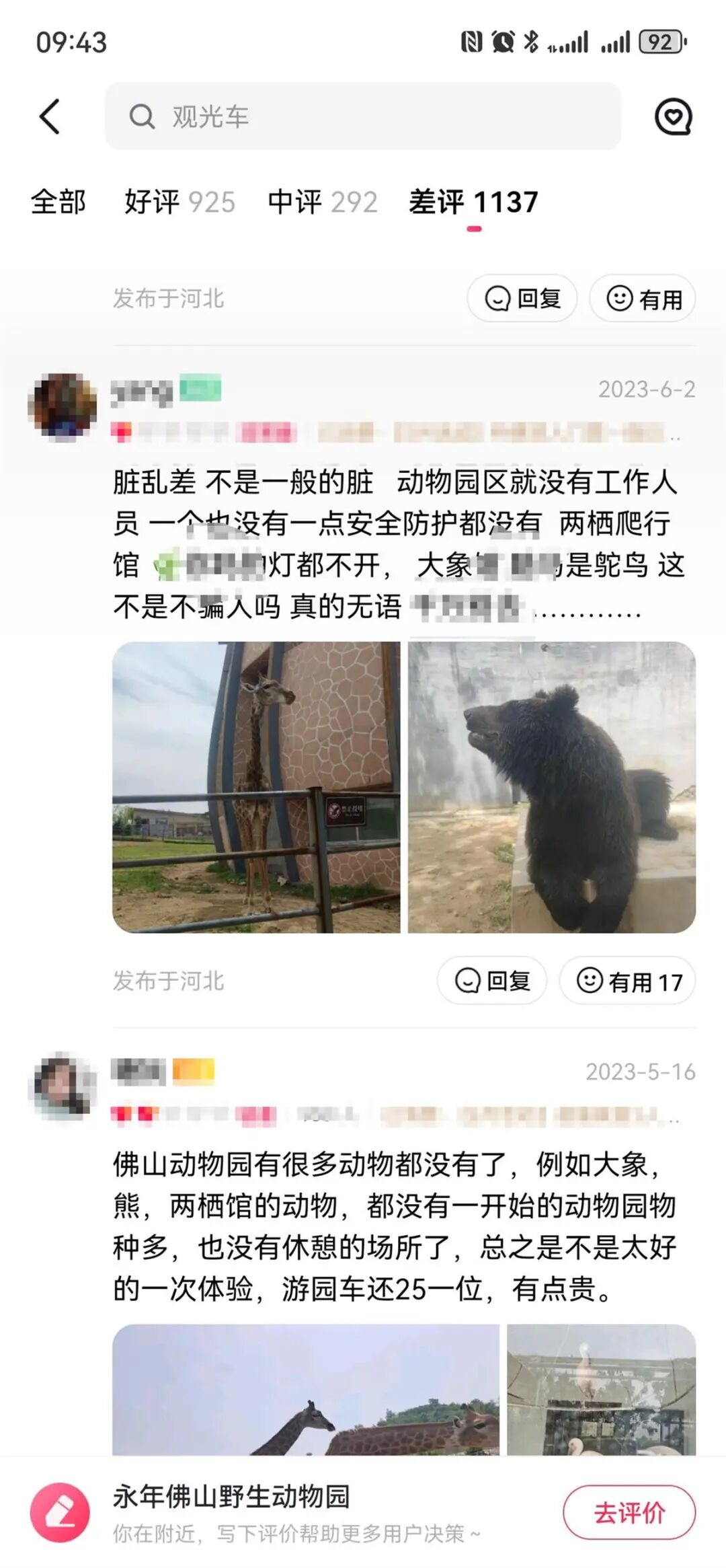Image resolution: width=726 pixels, height=1568 pixels.
Task: Select the 中评 292 tab
Action: (321, 200)
